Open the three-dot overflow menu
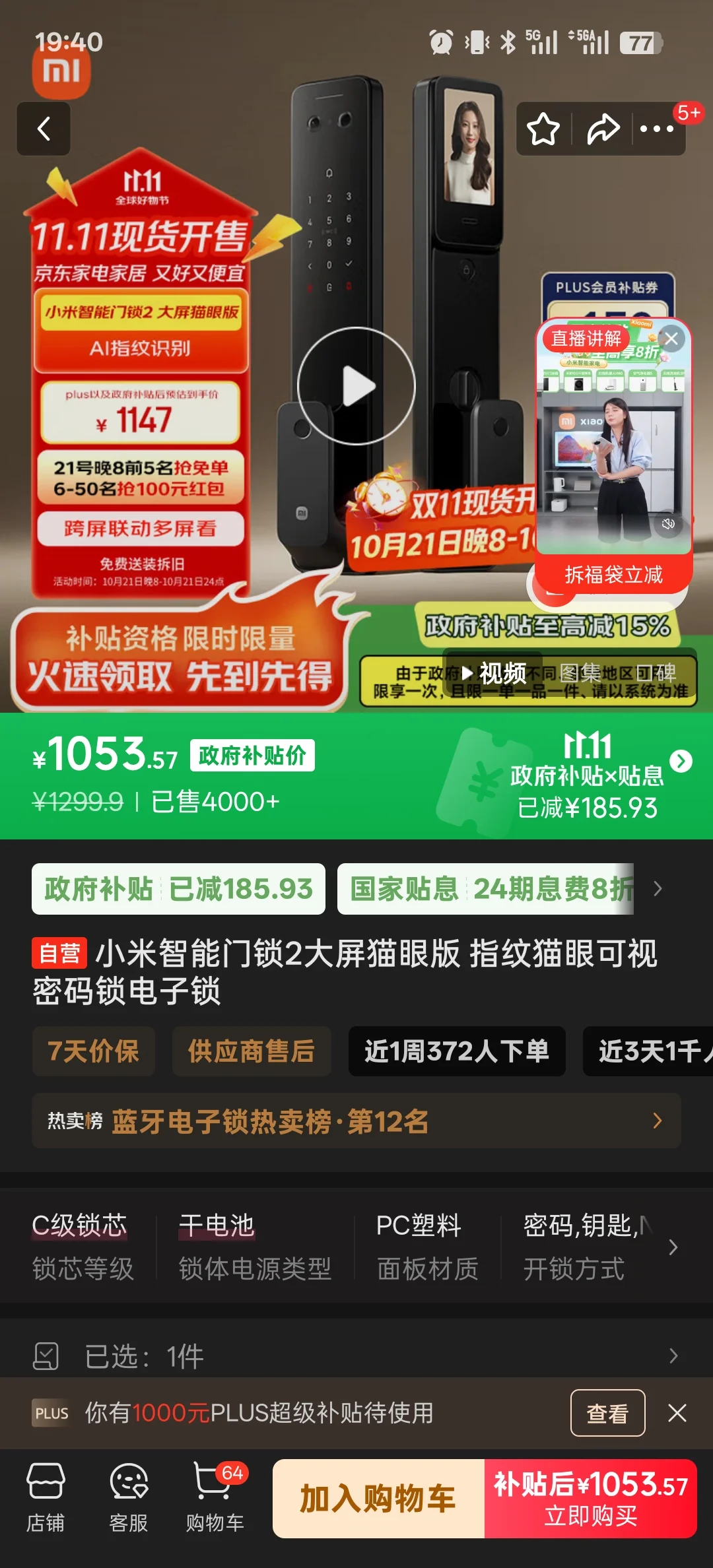This screenshot has width=713, height=1568. (657, 129)
